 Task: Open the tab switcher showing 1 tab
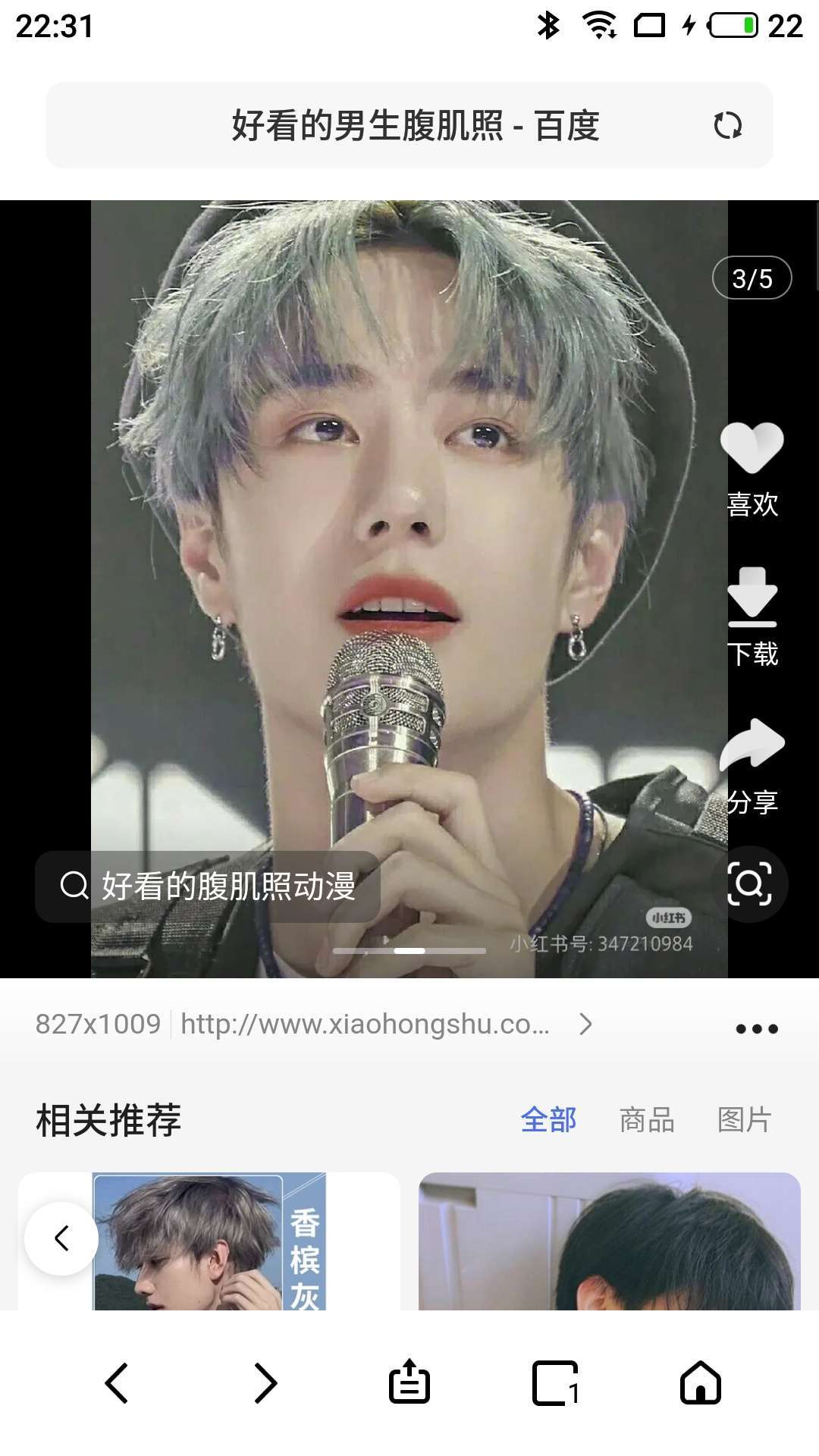point(556,1382)
